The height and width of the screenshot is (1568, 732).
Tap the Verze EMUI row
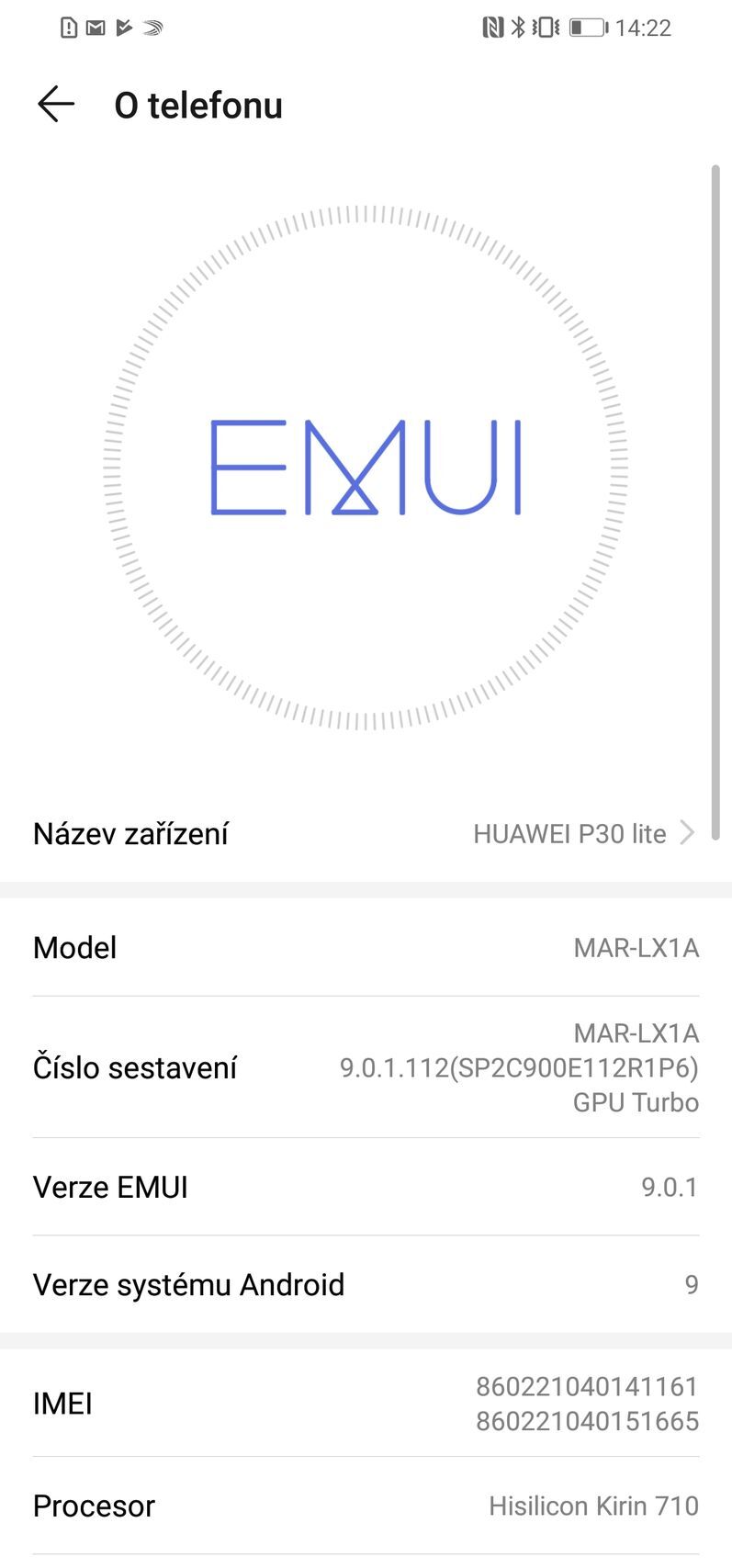pos(366,1186)
